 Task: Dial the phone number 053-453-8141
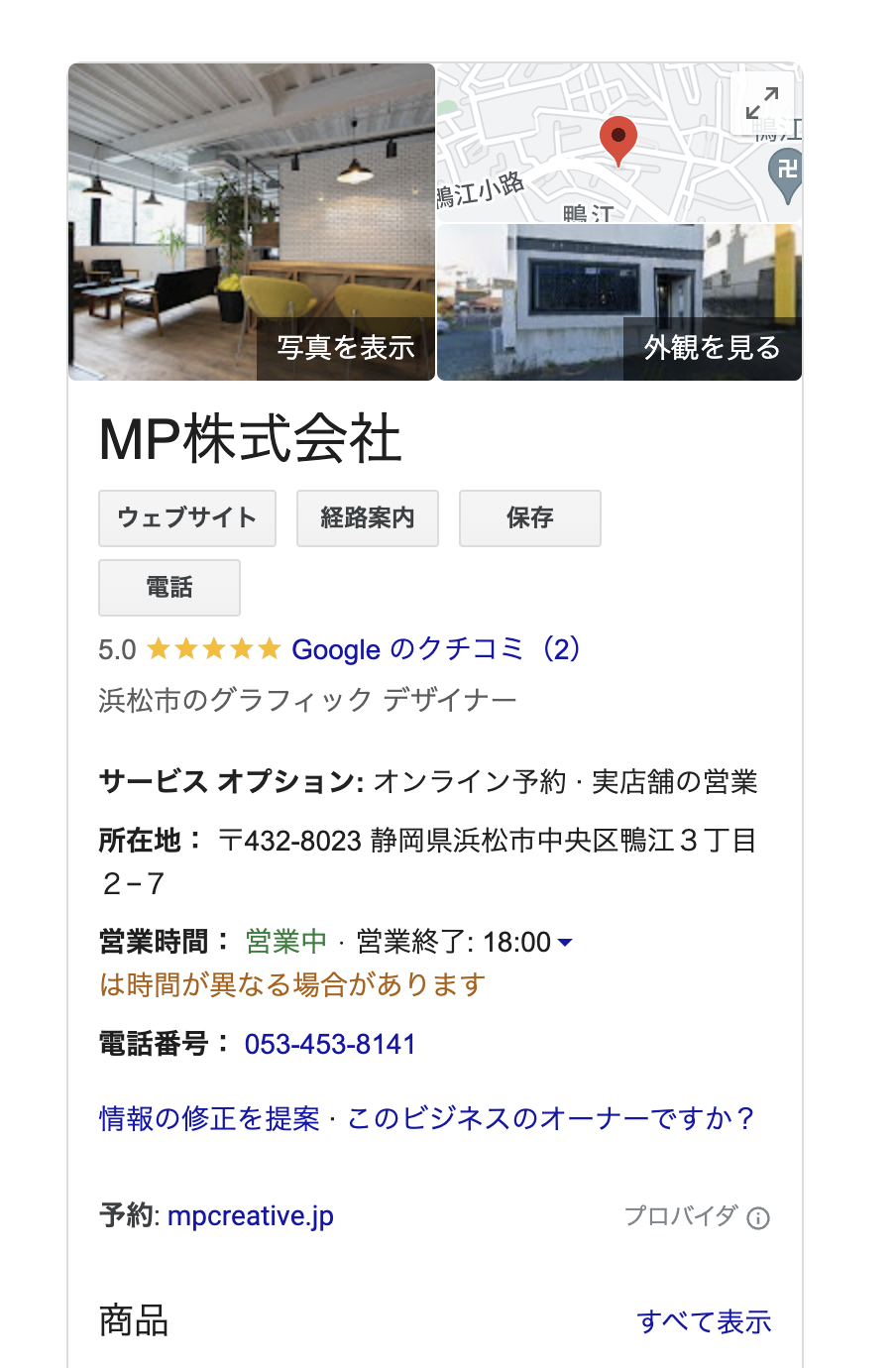point(330,1044)
